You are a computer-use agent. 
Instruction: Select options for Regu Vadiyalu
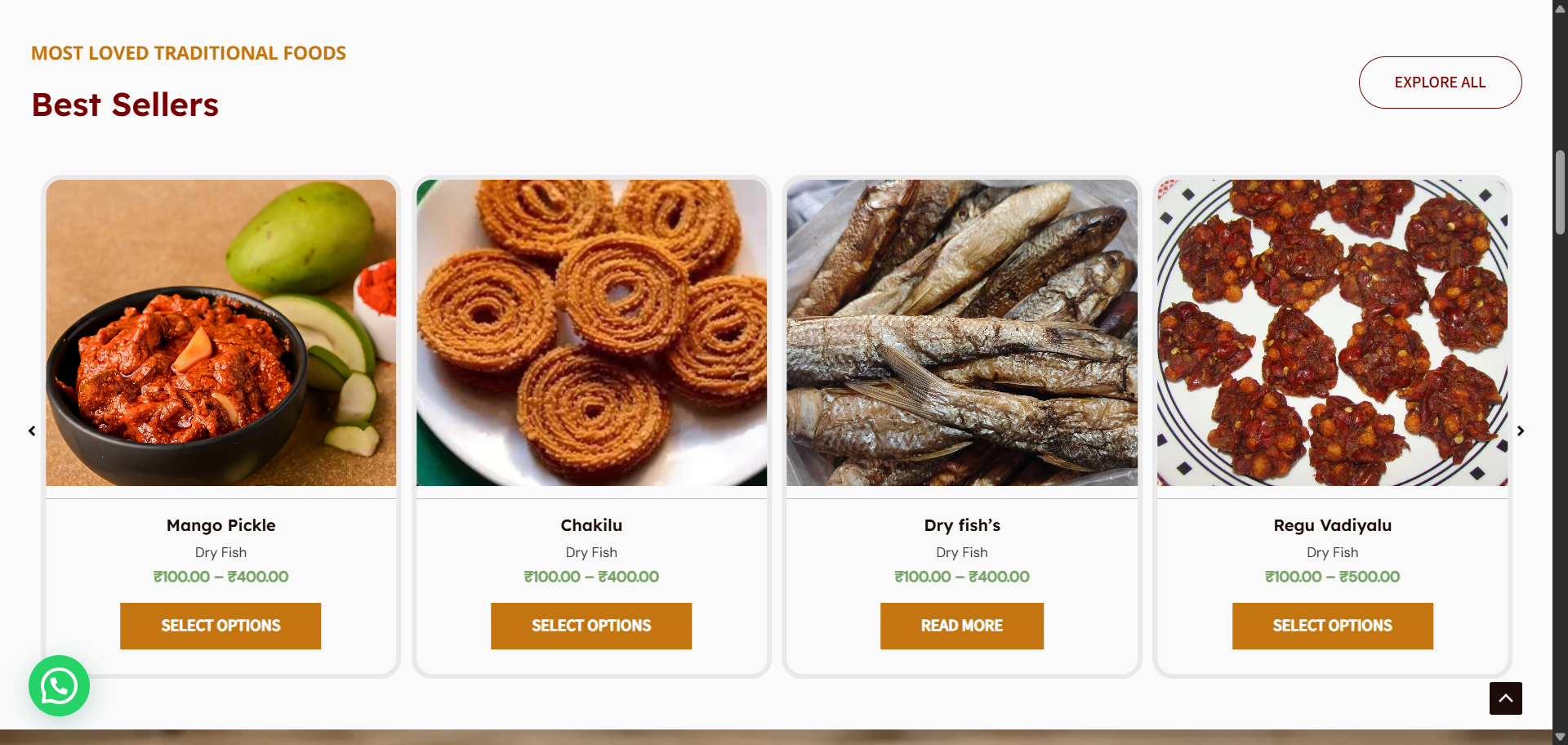click(x=1332, y=626)
